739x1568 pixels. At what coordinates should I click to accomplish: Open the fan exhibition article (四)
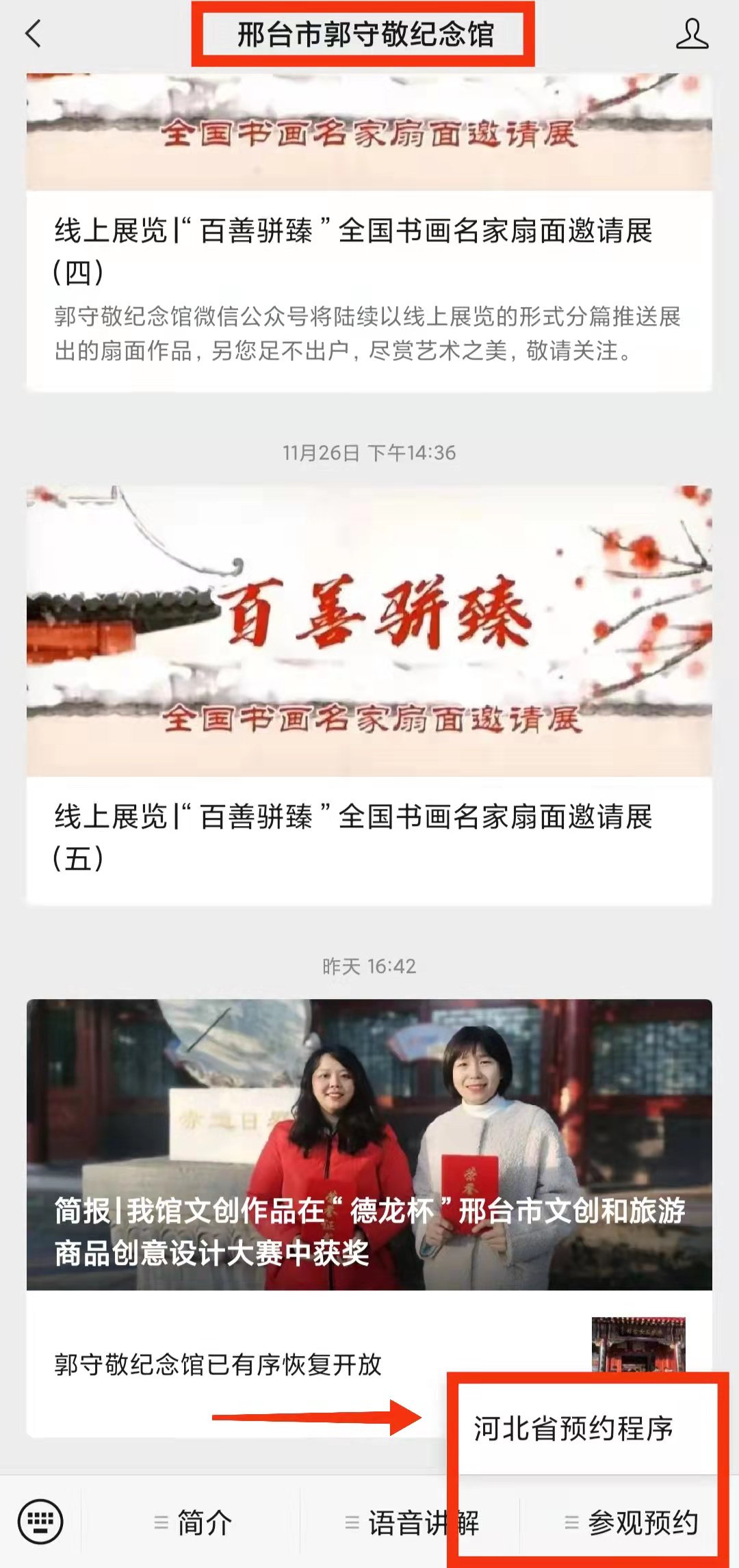(x=353, y=250)
